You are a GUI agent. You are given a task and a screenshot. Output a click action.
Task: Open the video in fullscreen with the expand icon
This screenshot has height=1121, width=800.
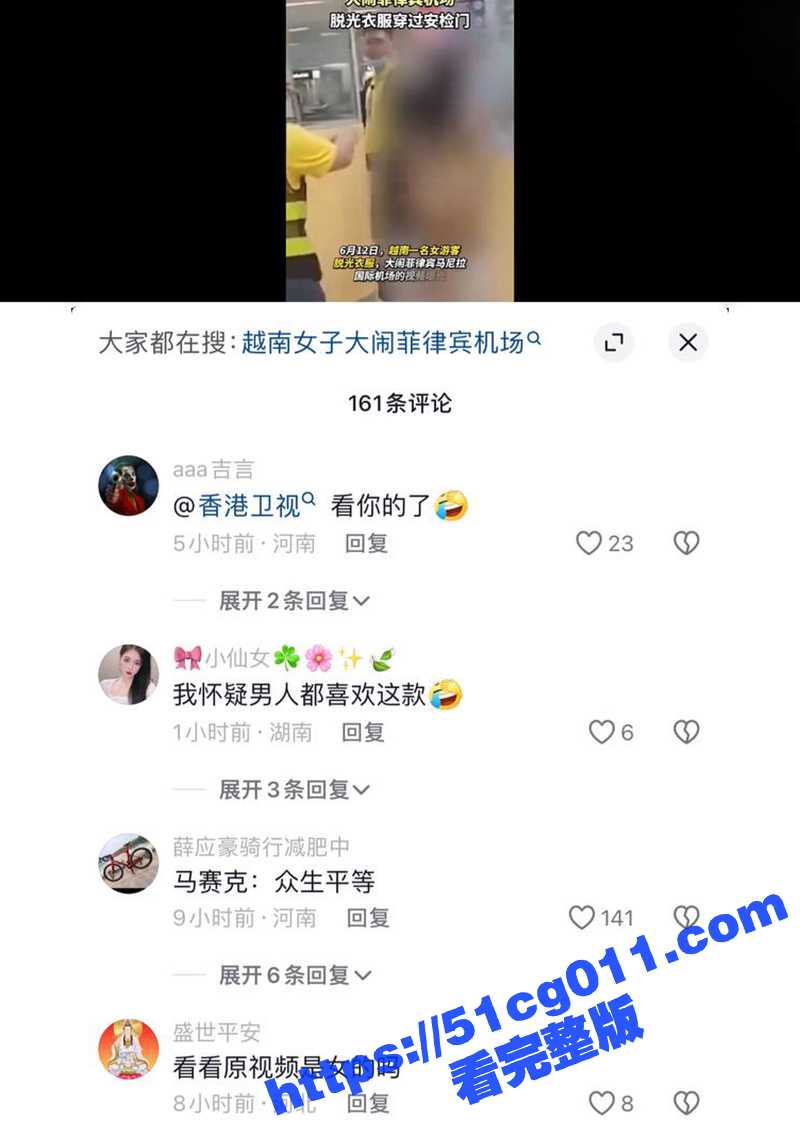(x=614, y=342)
